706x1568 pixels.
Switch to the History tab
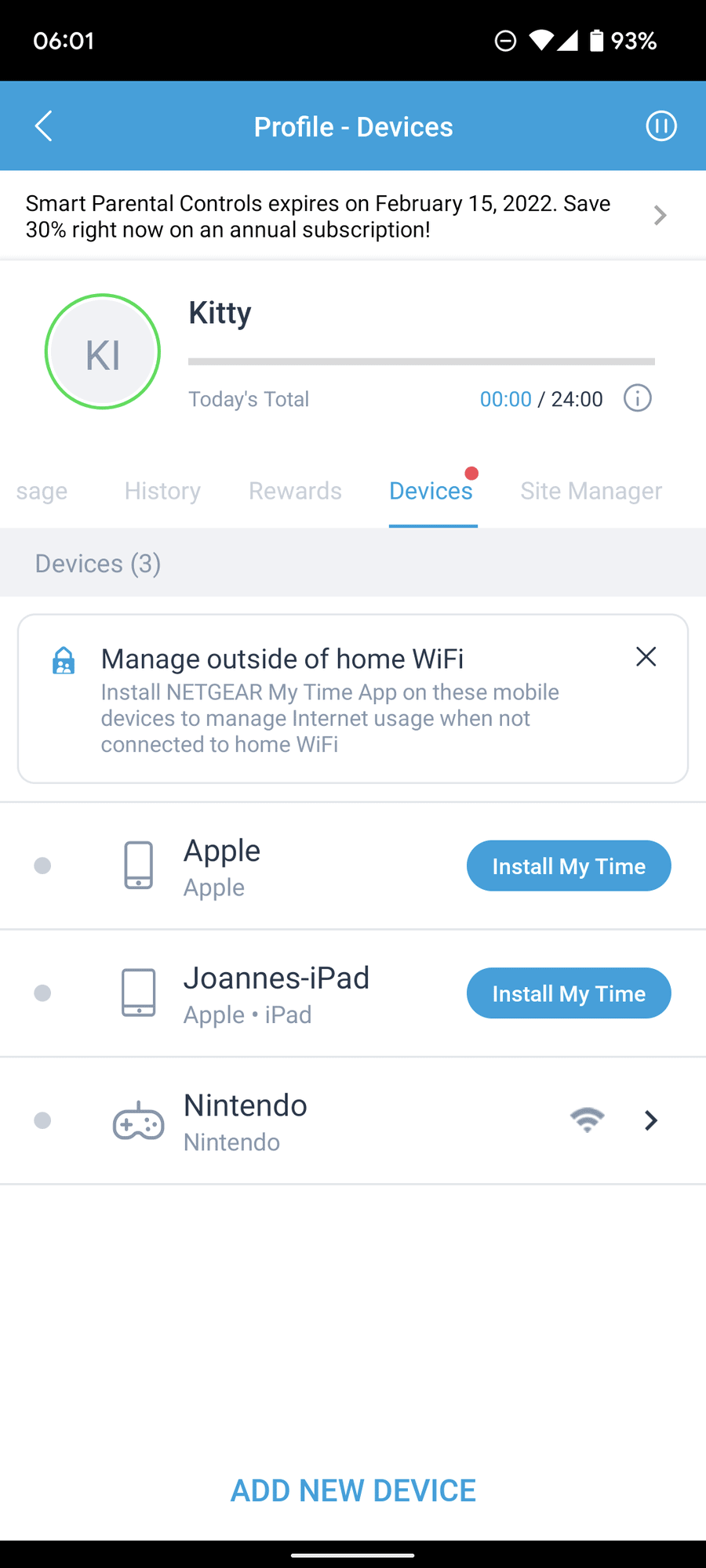click(x=162, y=491)
